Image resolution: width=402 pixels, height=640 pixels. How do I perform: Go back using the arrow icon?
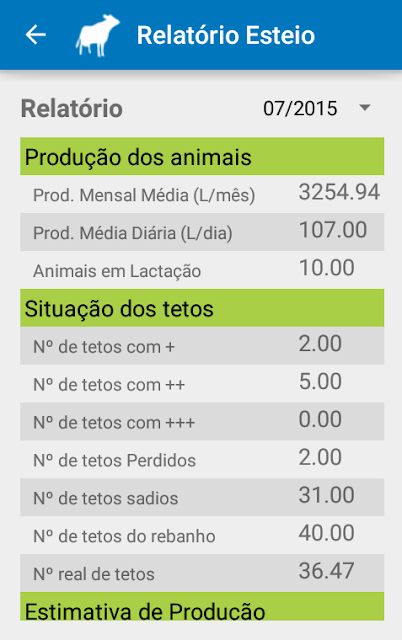[x=36, y=35]
